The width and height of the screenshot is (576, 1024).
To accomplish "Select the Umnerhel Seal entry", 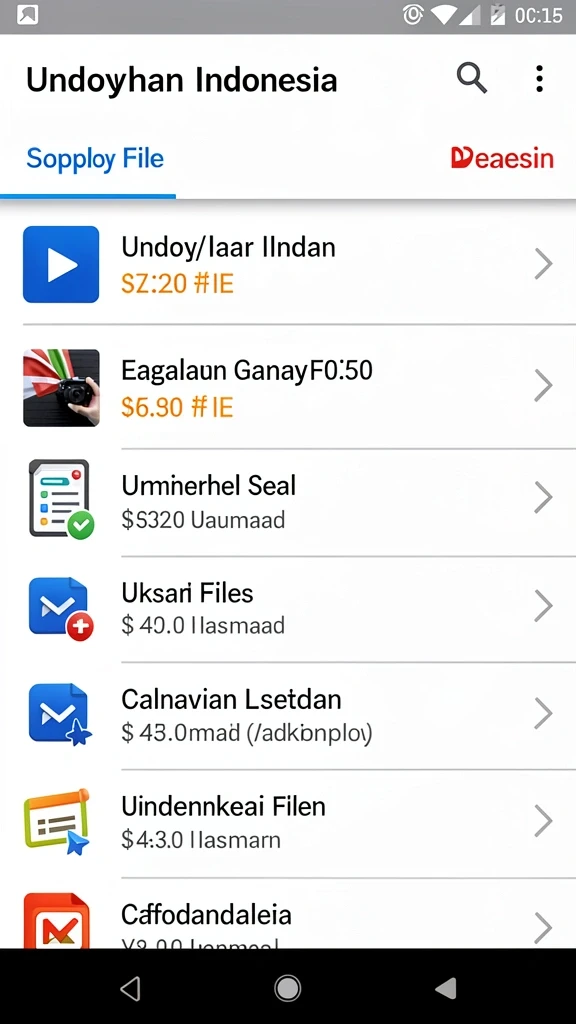I will pos(288,502).
